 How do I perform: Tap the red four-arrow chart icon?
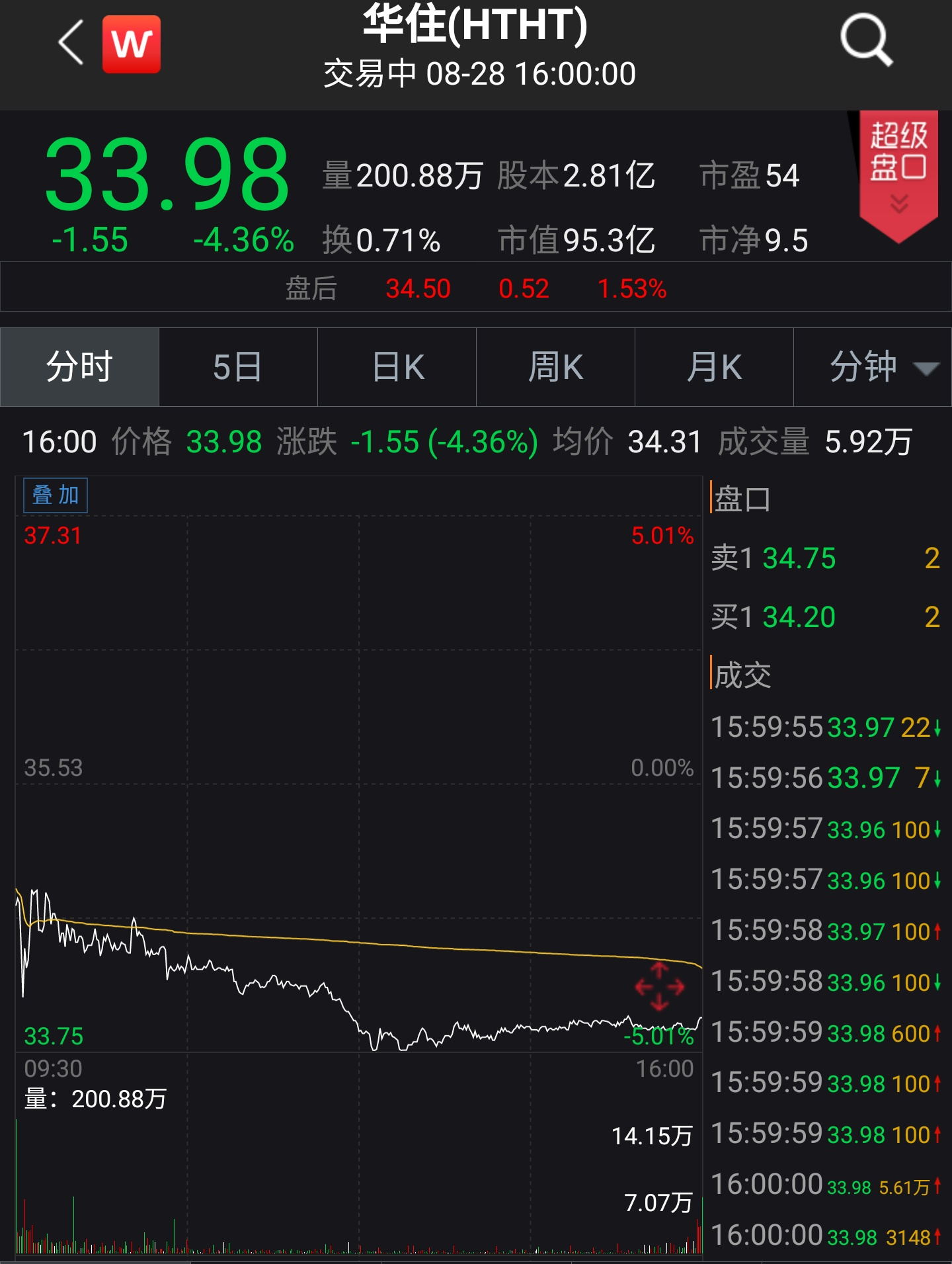(x=659, y=987)
